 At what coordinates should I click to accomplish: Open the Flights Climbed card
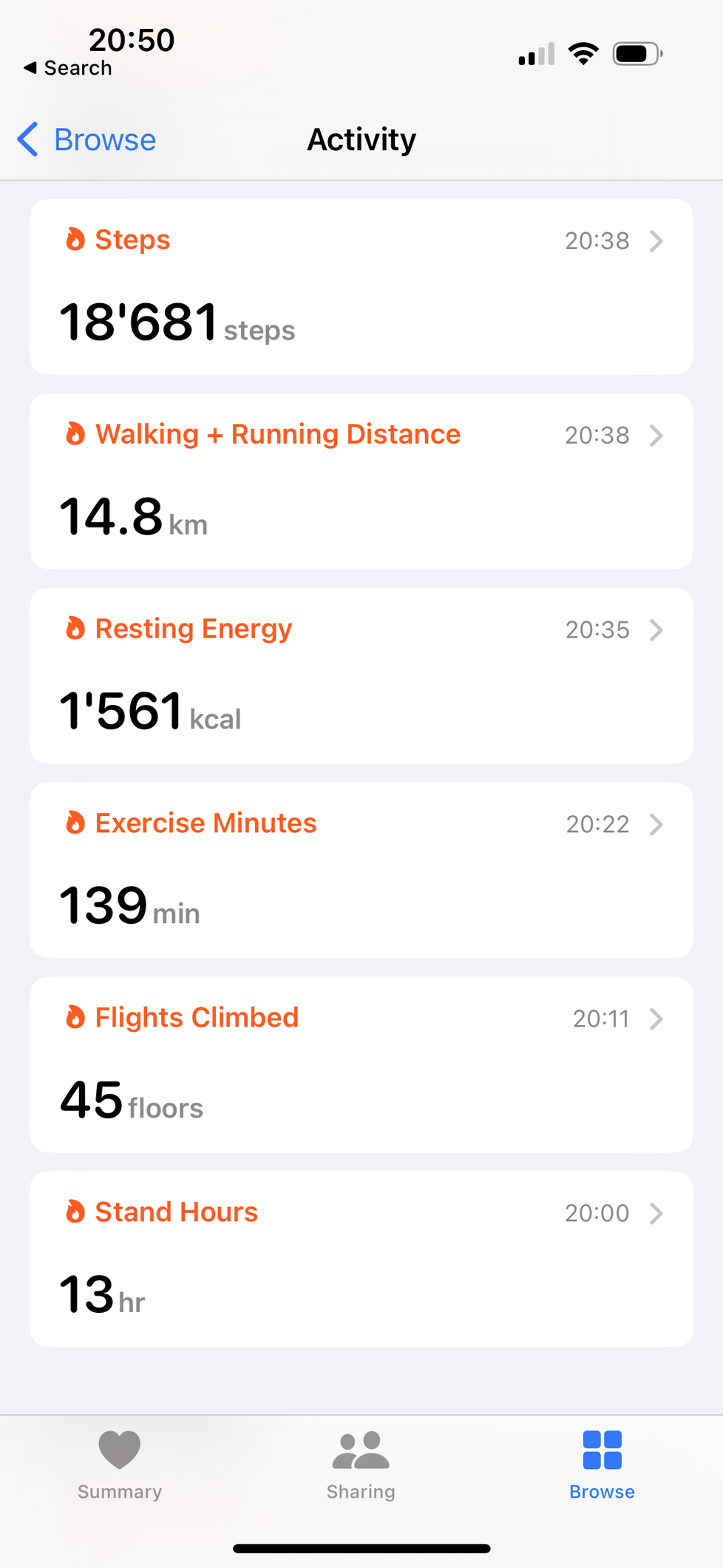pyautogui.click(x=361, y=1064)
